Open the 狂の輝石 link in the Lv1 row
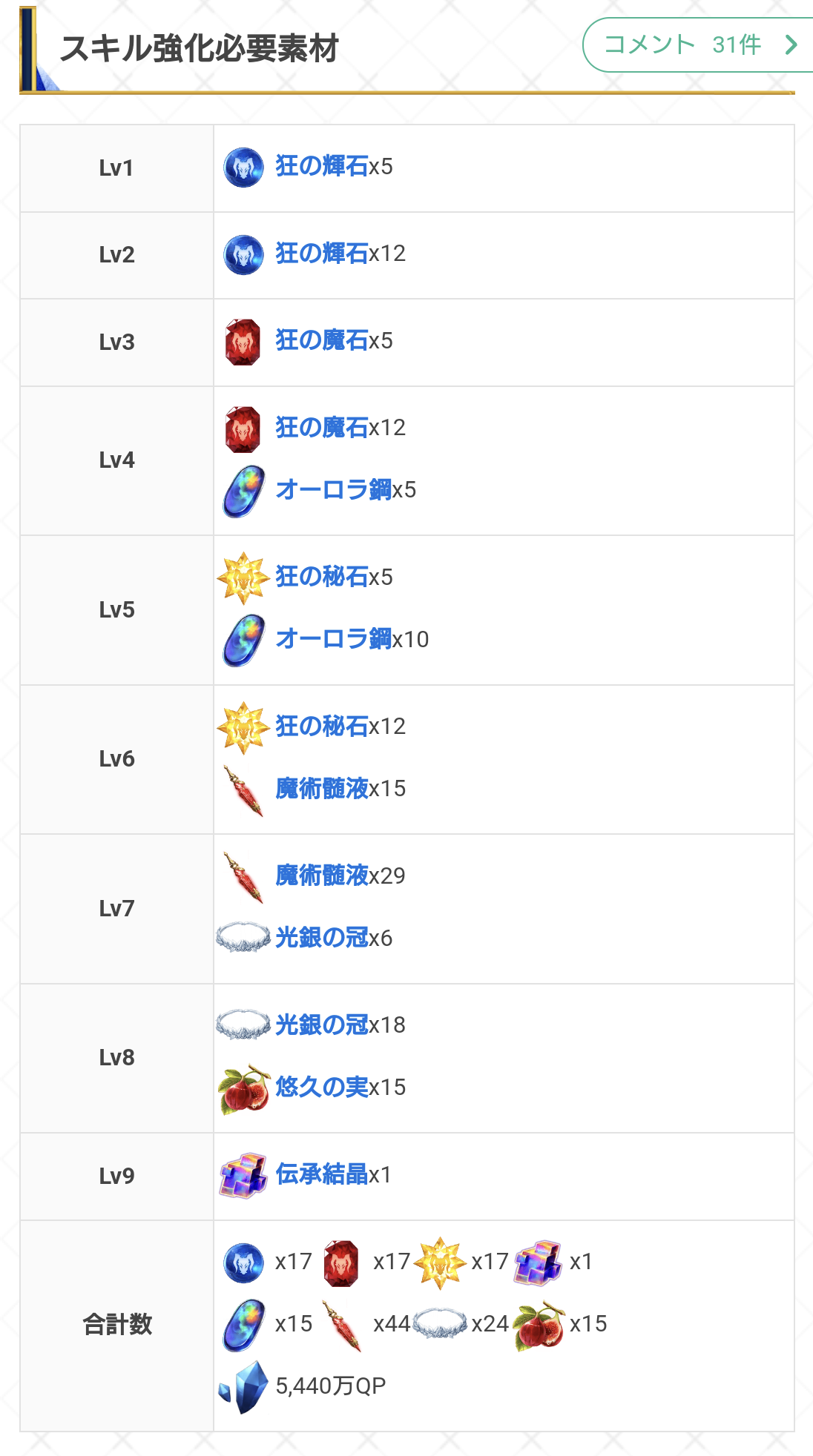 coord(321,166)
